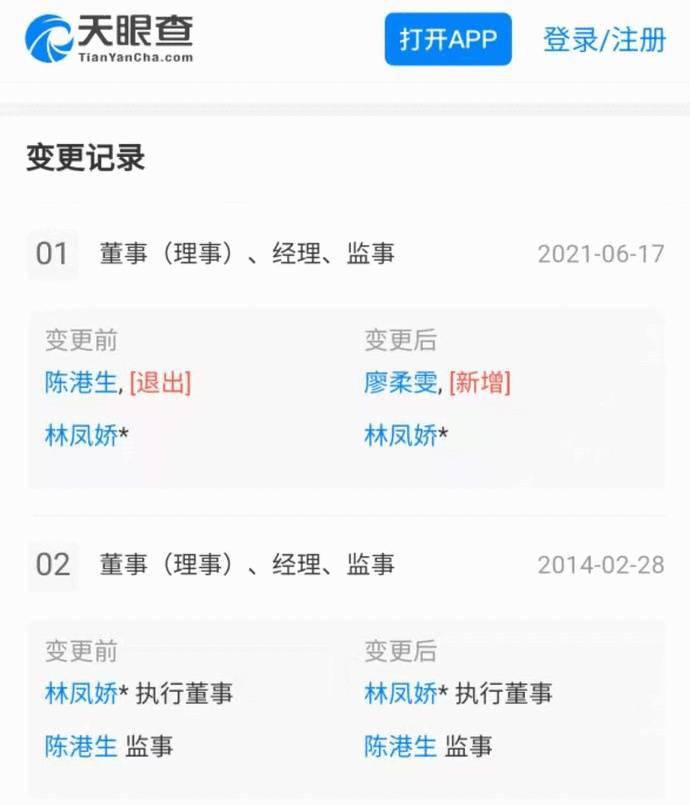Open 陈港生 监事 under record 02 变更后

(401, 746)
